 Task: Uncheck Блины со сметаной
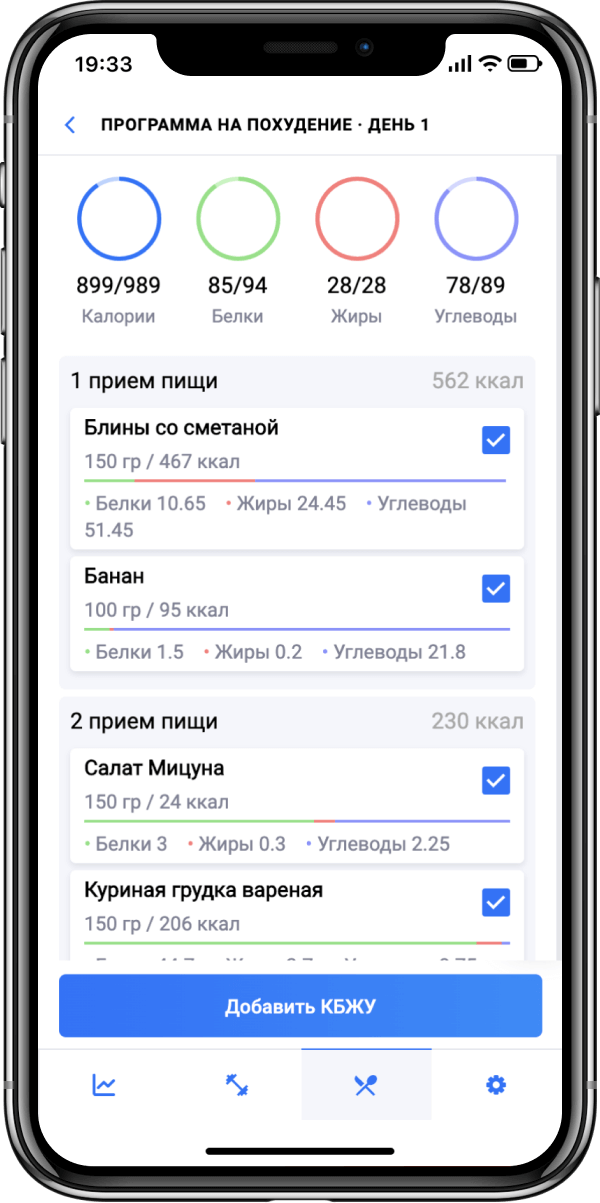(x=496, y=440)
